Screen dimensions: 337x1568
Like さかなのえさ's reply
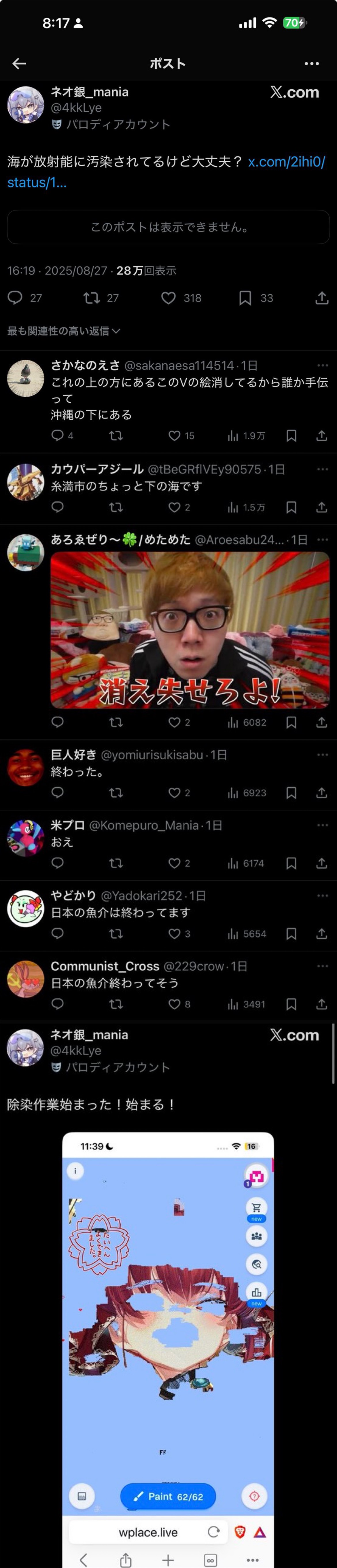click(x=174, y=436)
